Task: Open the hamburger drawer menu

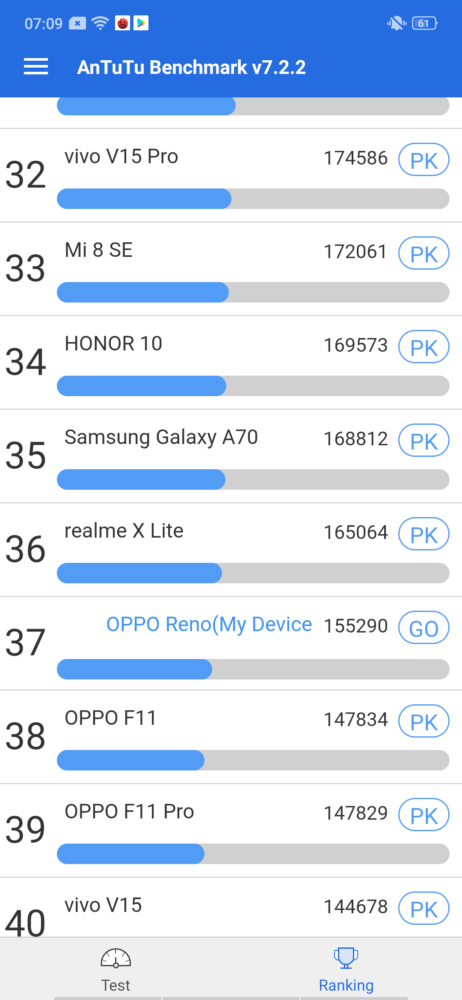Action: click(x=36, y=67)
